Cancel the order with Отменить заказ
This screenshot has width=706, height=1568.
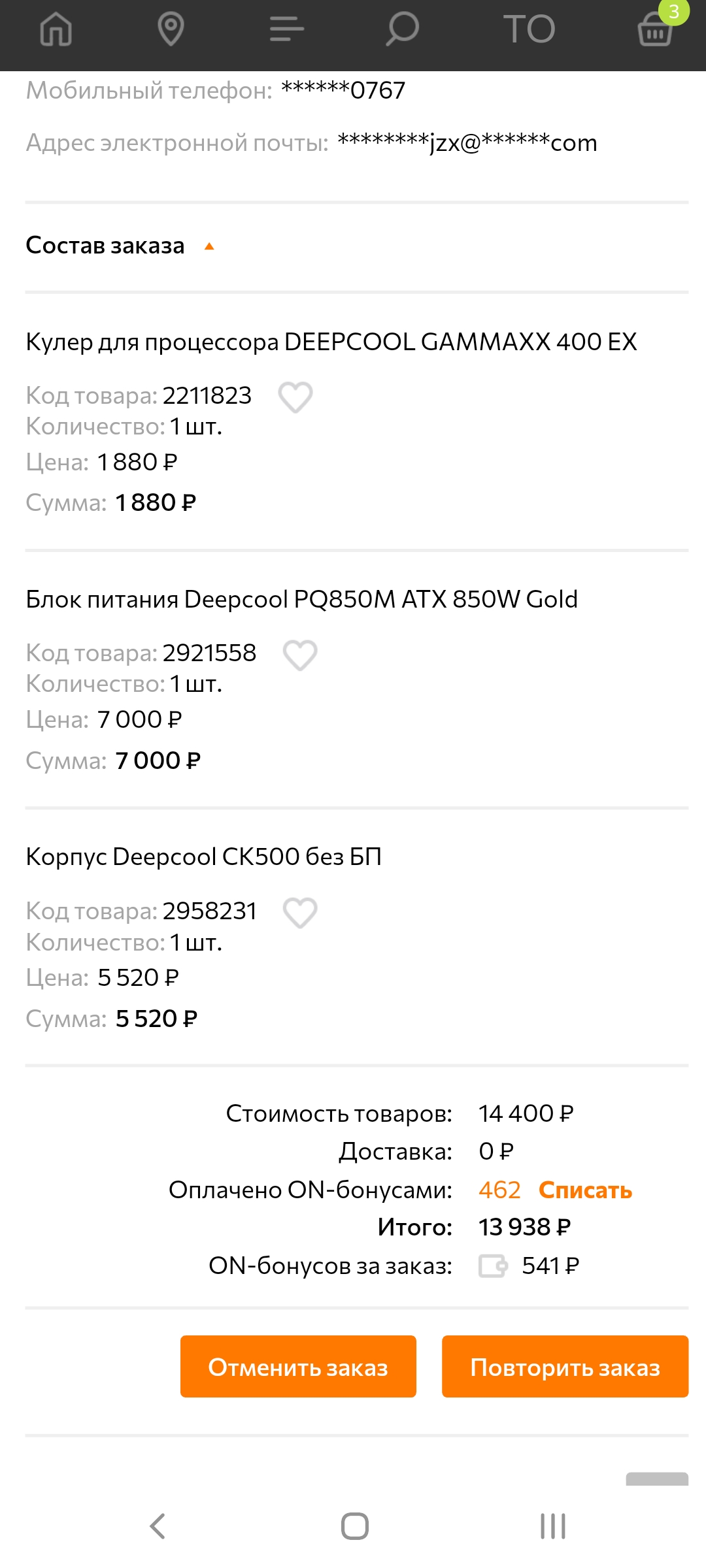click(x=298, y=1366)
